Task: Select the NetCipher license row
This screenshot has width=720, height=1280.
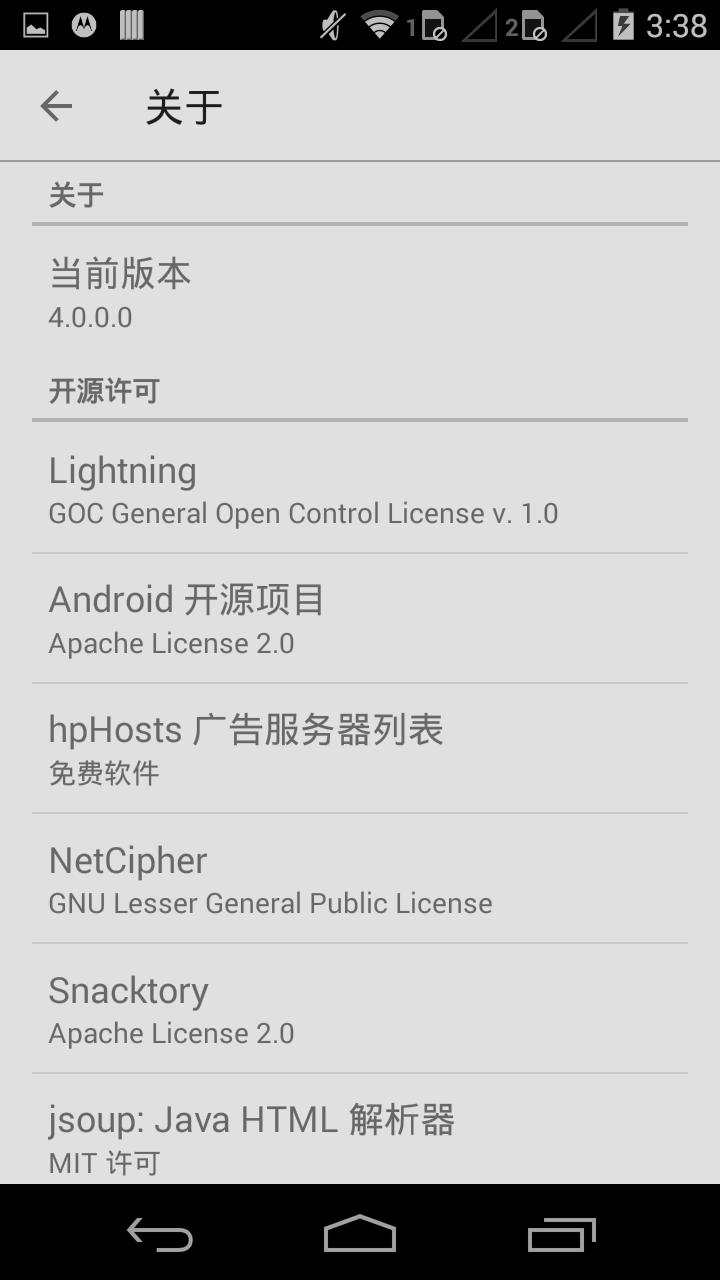Action: (x=360, y=879)
